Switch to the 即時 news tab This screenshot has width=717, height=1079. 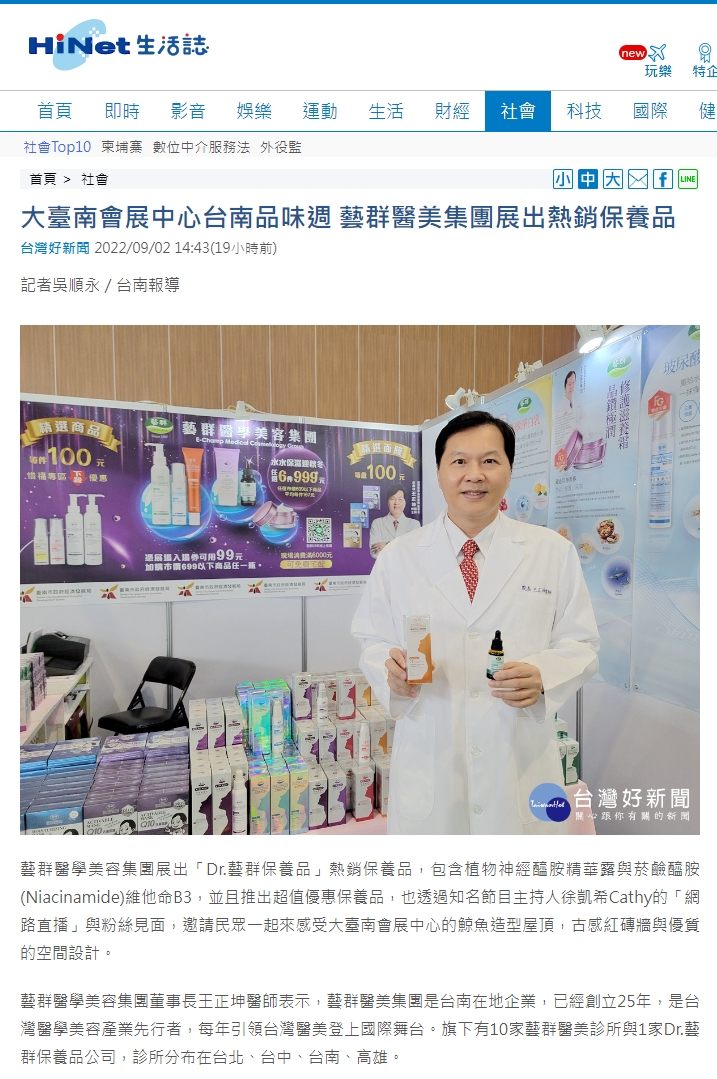(122, 111)
